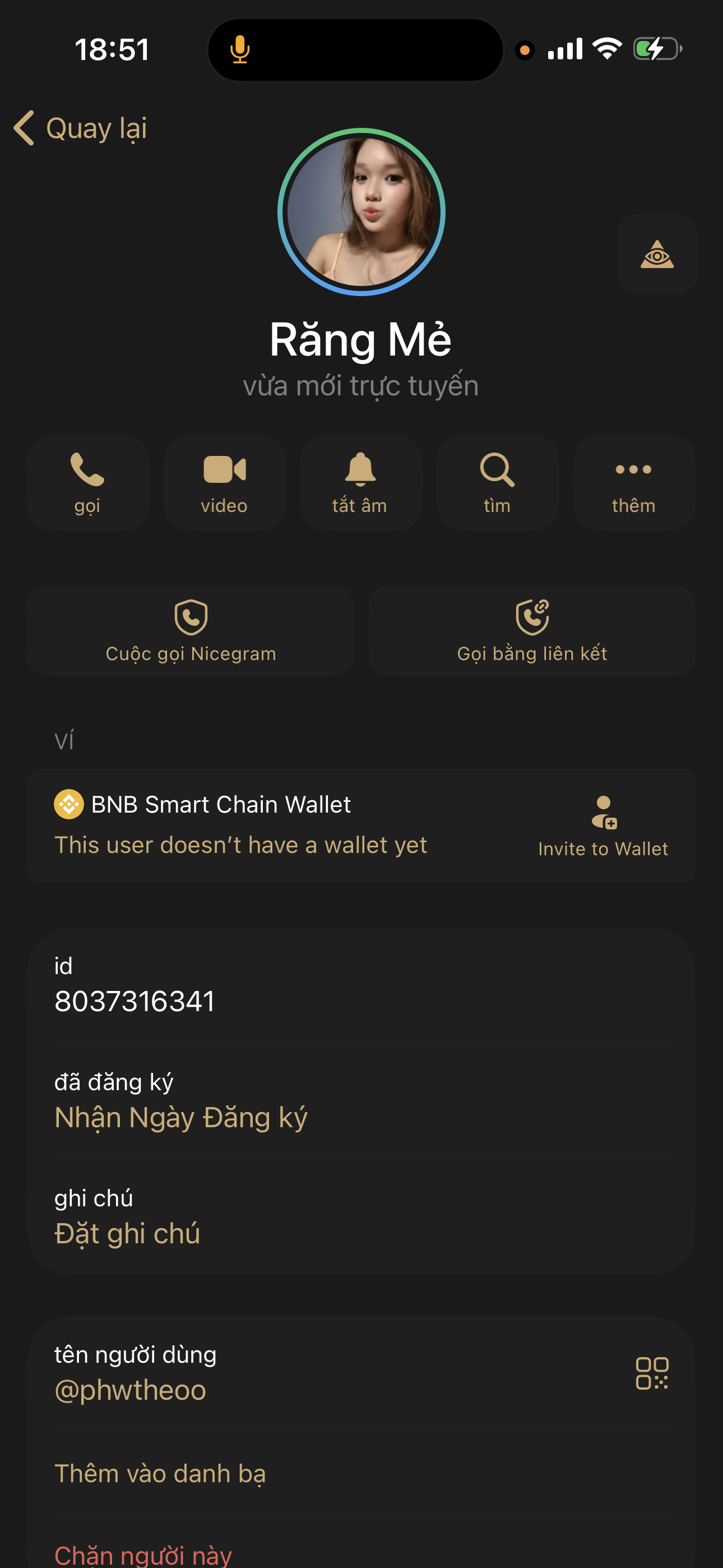Select Gọi bằng liên kết
Image resolution: width=723 pixels, height=1568 pixels.
[x=532, y=630]
